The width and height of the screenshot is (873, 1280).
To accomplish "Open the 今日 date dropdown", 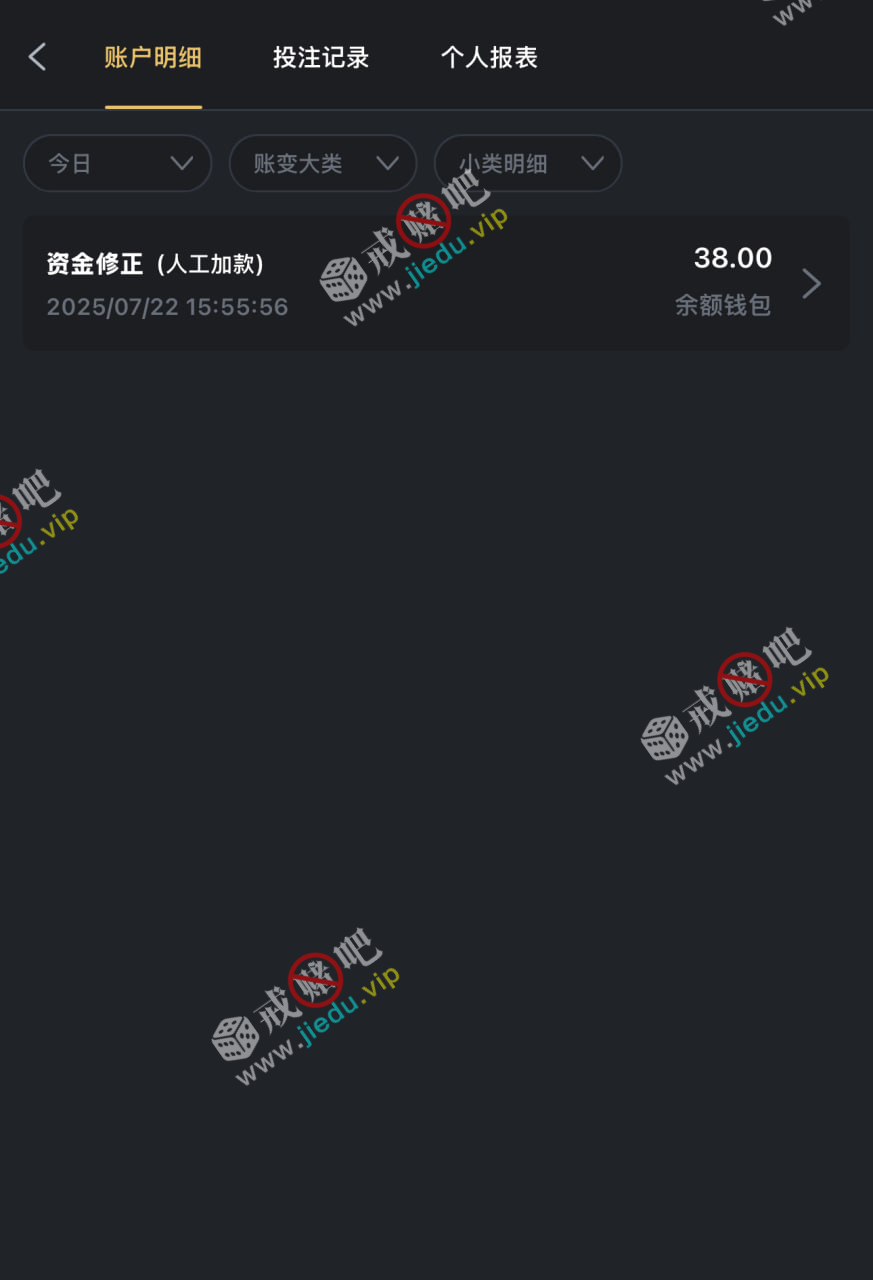I will (x=118, y=163).
